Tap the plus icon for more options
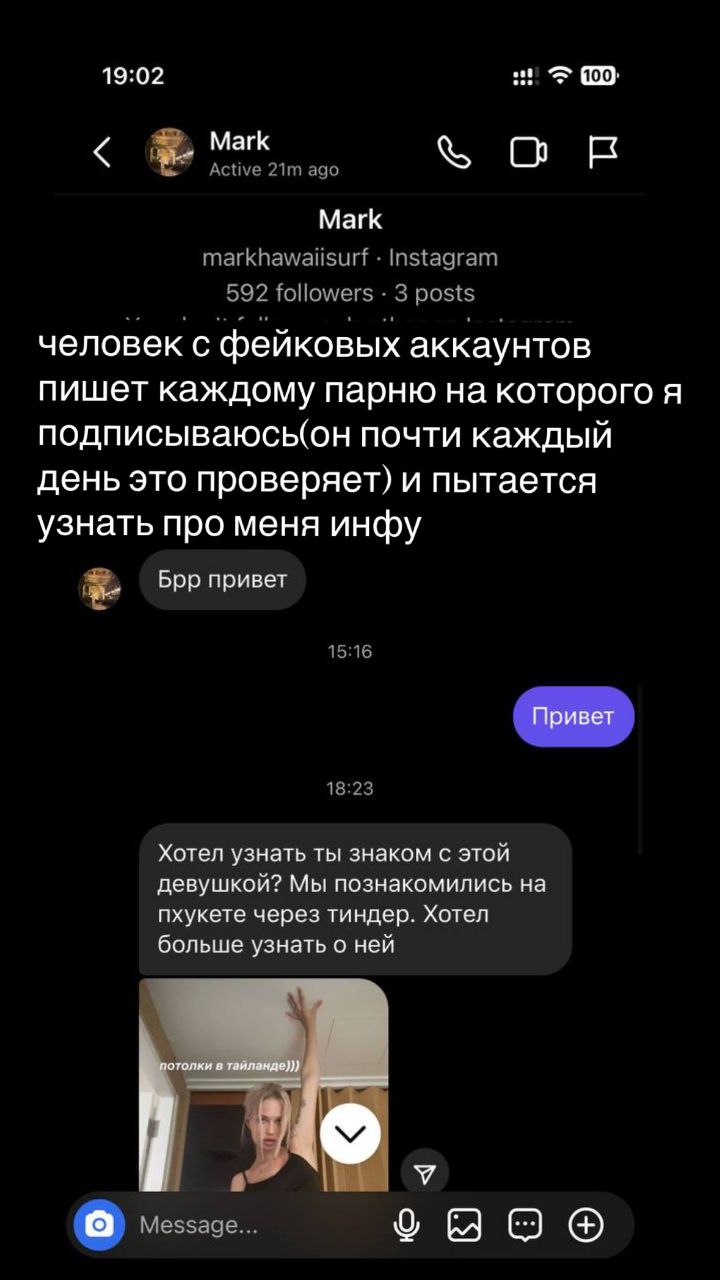The image size is (720, 1280). pyautogui.click(x=586, y=1225)
